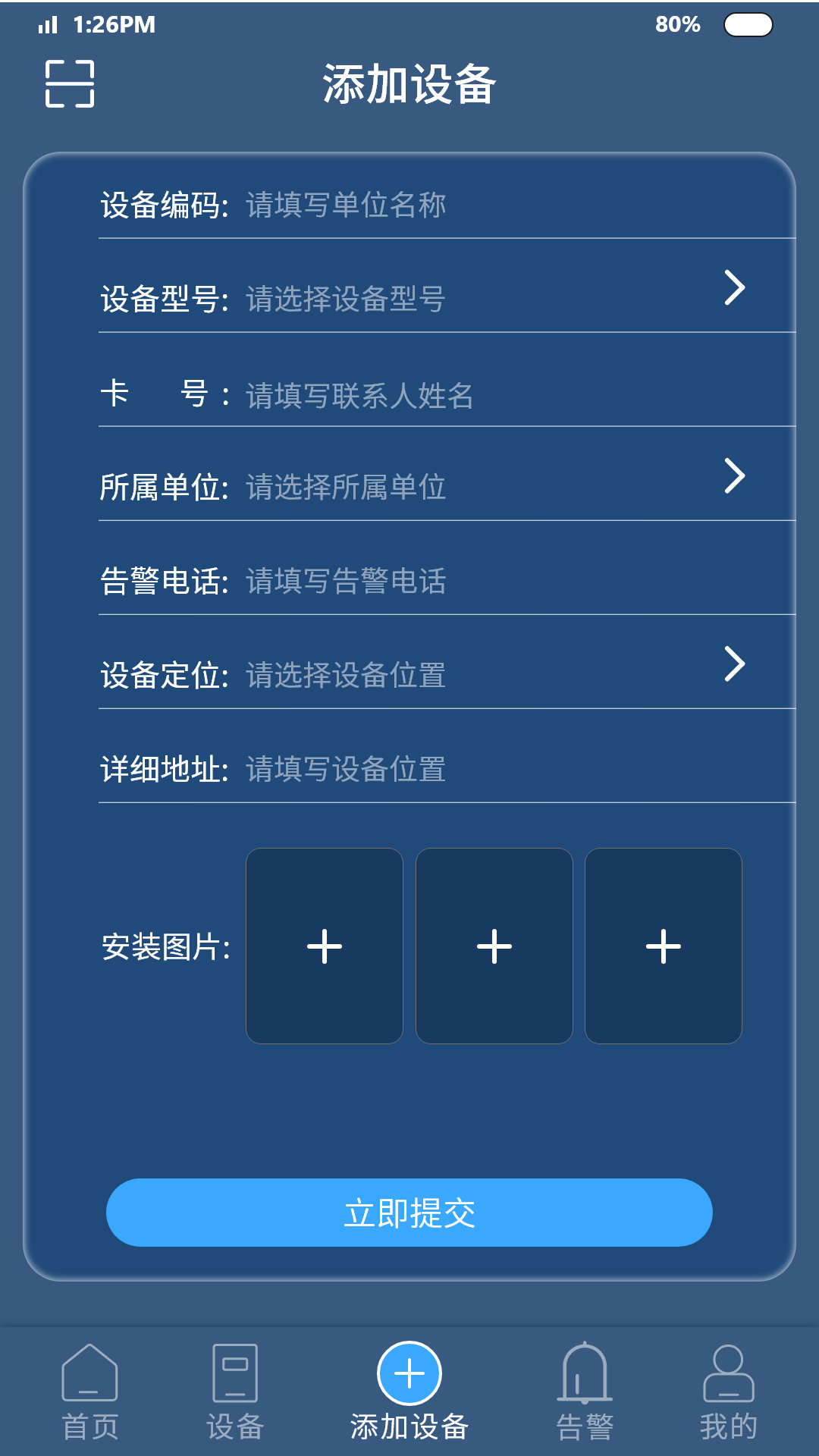
Task: Switch to the 告警 tab
Action: tap(584, 1423)
